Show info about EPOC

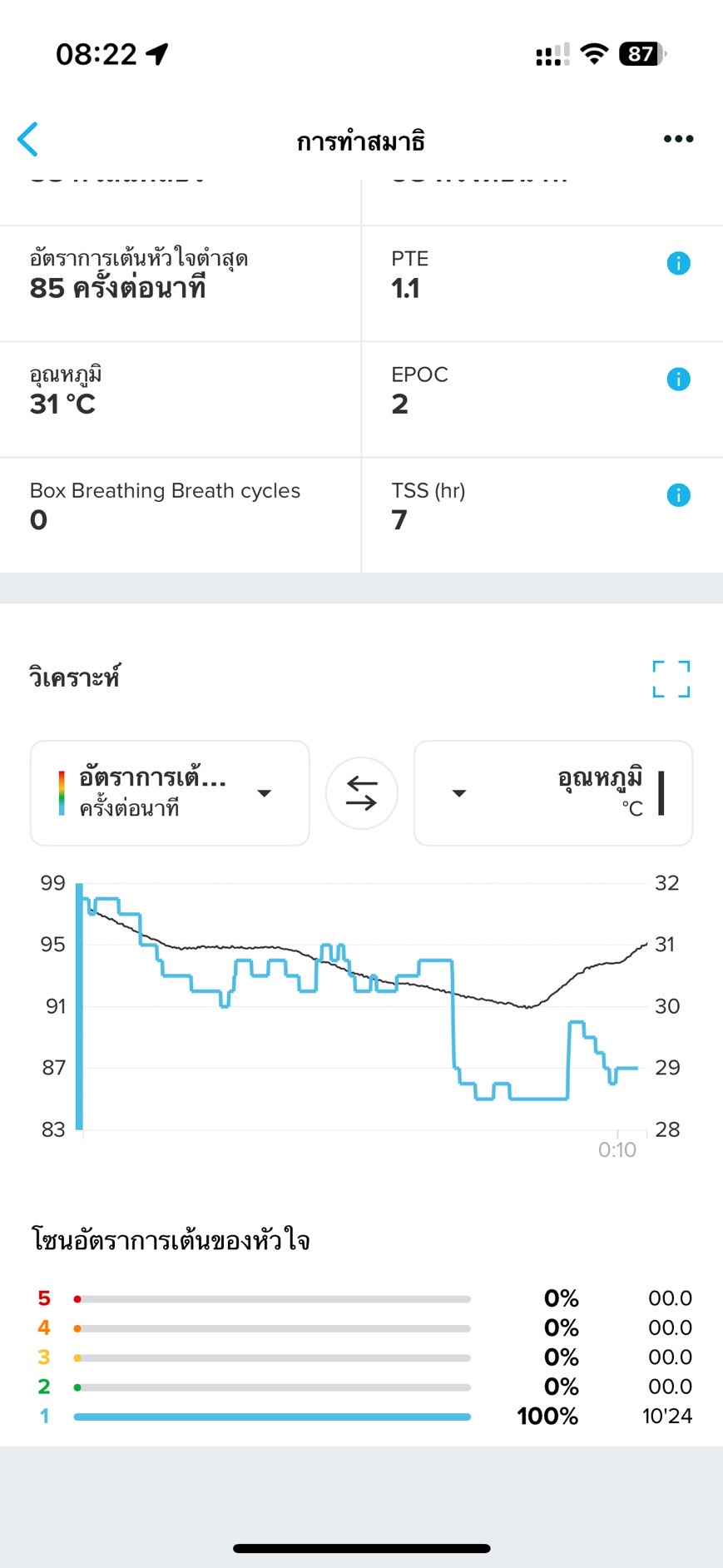click(x=678, y=380)
